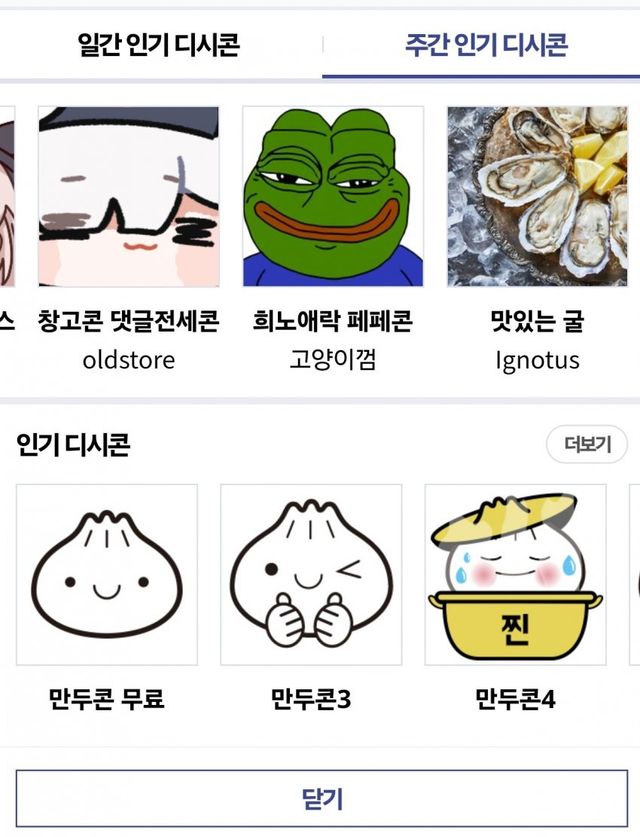640x837 pixels.
Task: View the 만두콘4 sticker pack
Action: pos(515,575)
